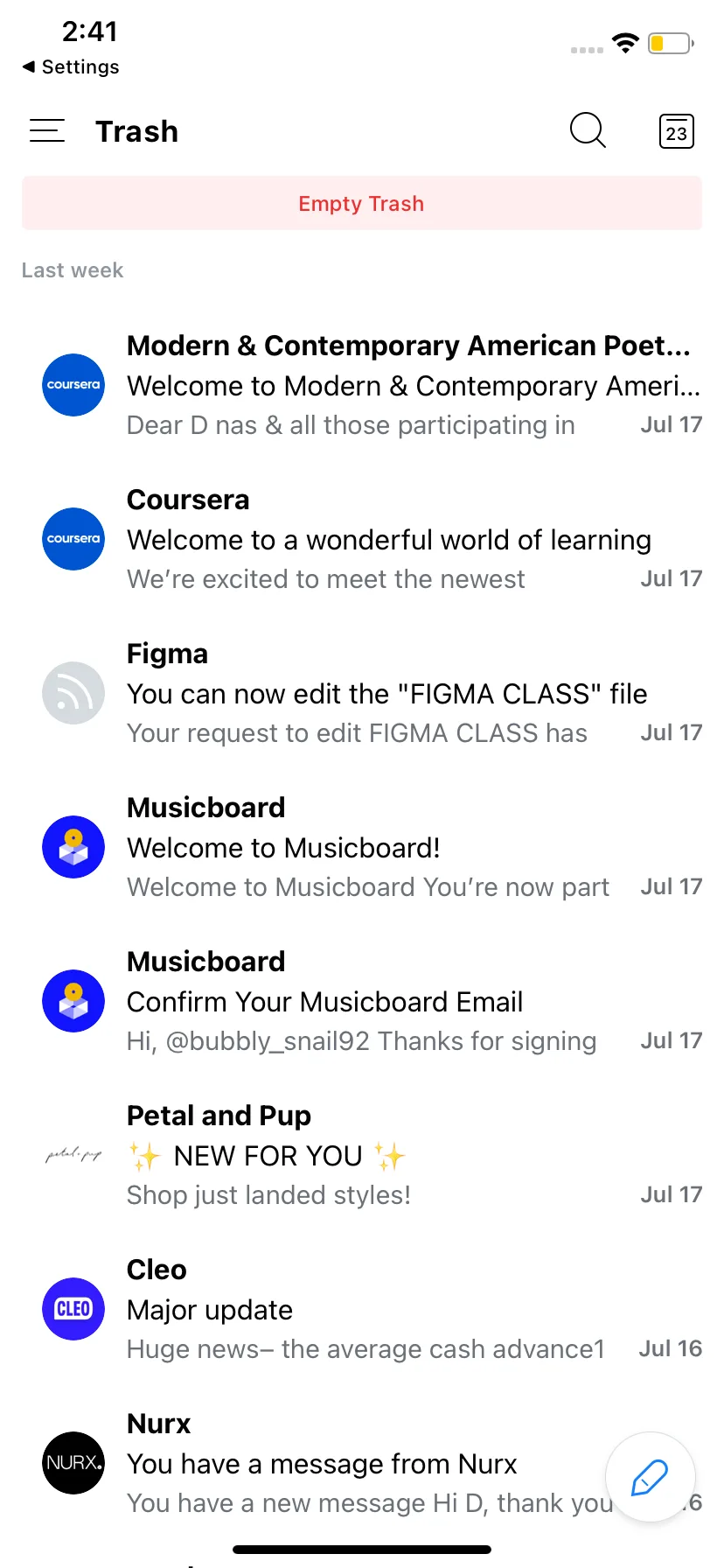Open the hamburger drawer menu
This screenshot has height=1568, width=724.
[x=47, y=131]
